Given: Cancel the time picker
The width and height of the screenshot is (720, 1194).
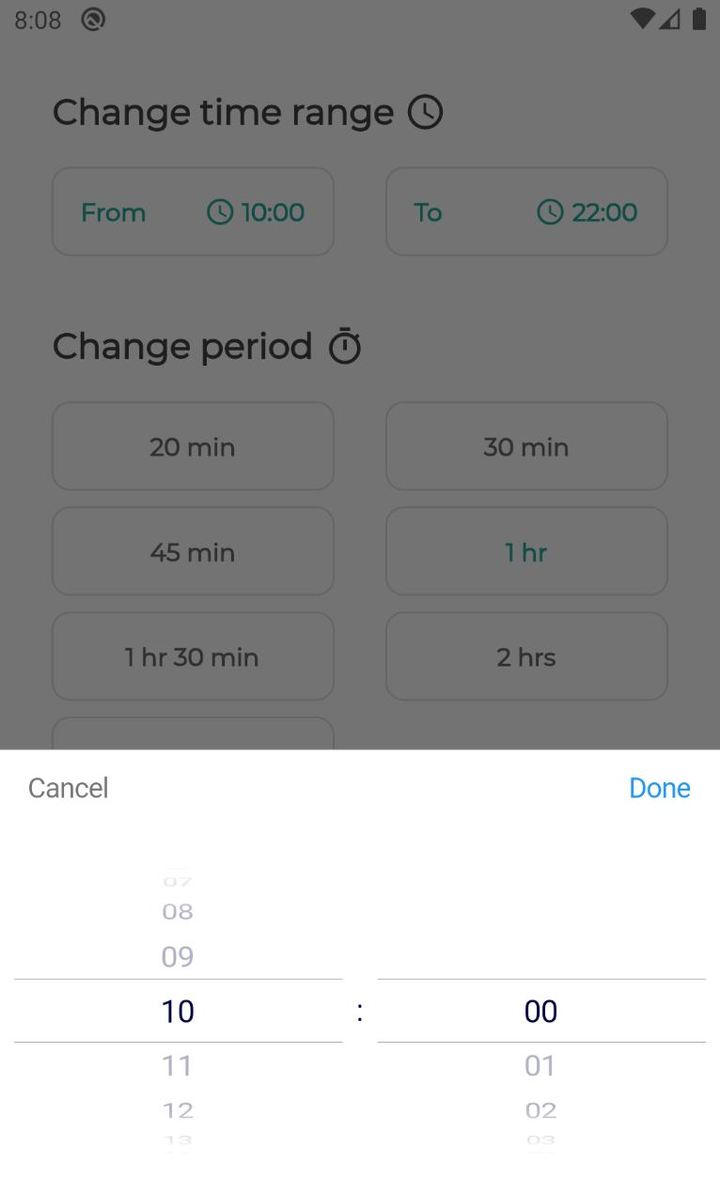Looking at the screenshot, I should [68, 788].
